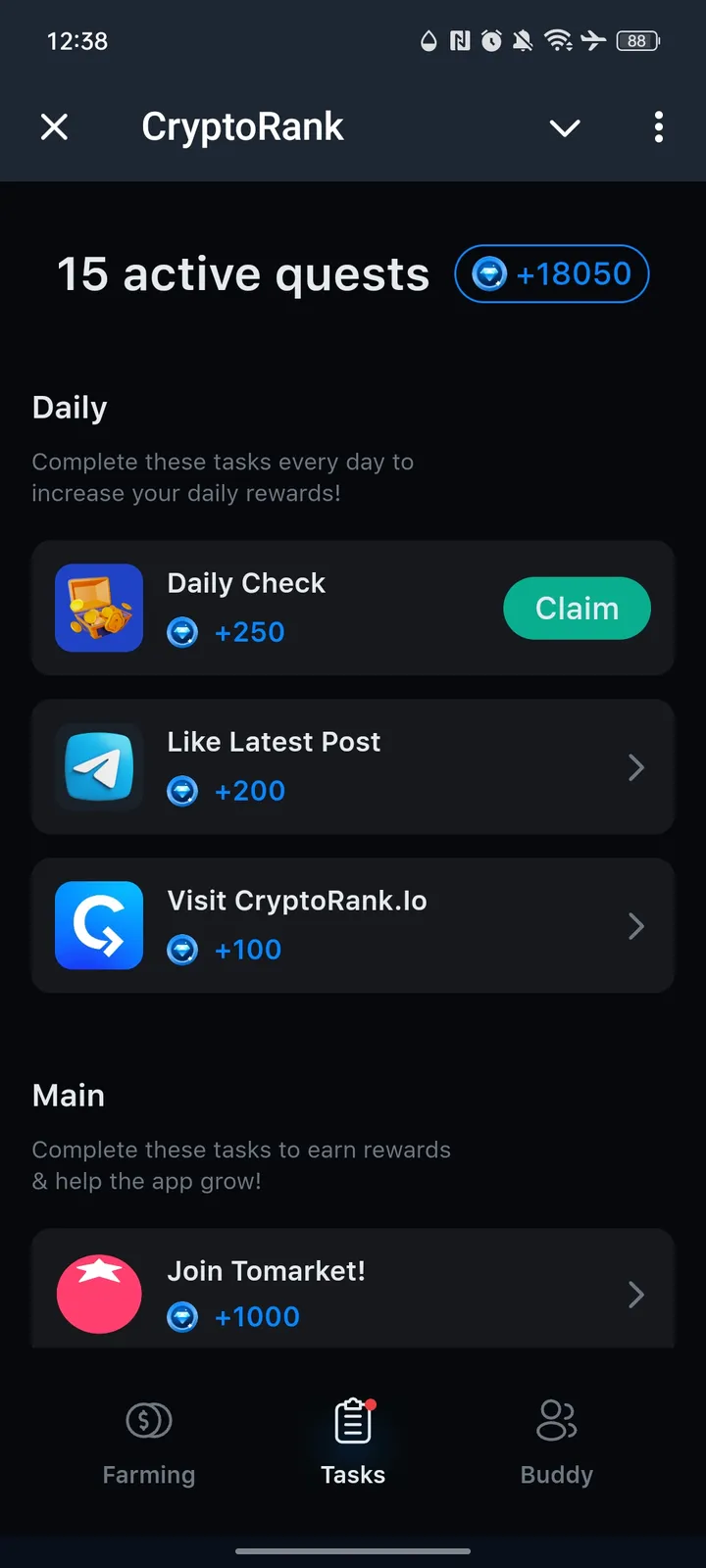Open the Daily Check treasure chest icon
This screenshot has height=1568, width=706.
coord(98,608)
